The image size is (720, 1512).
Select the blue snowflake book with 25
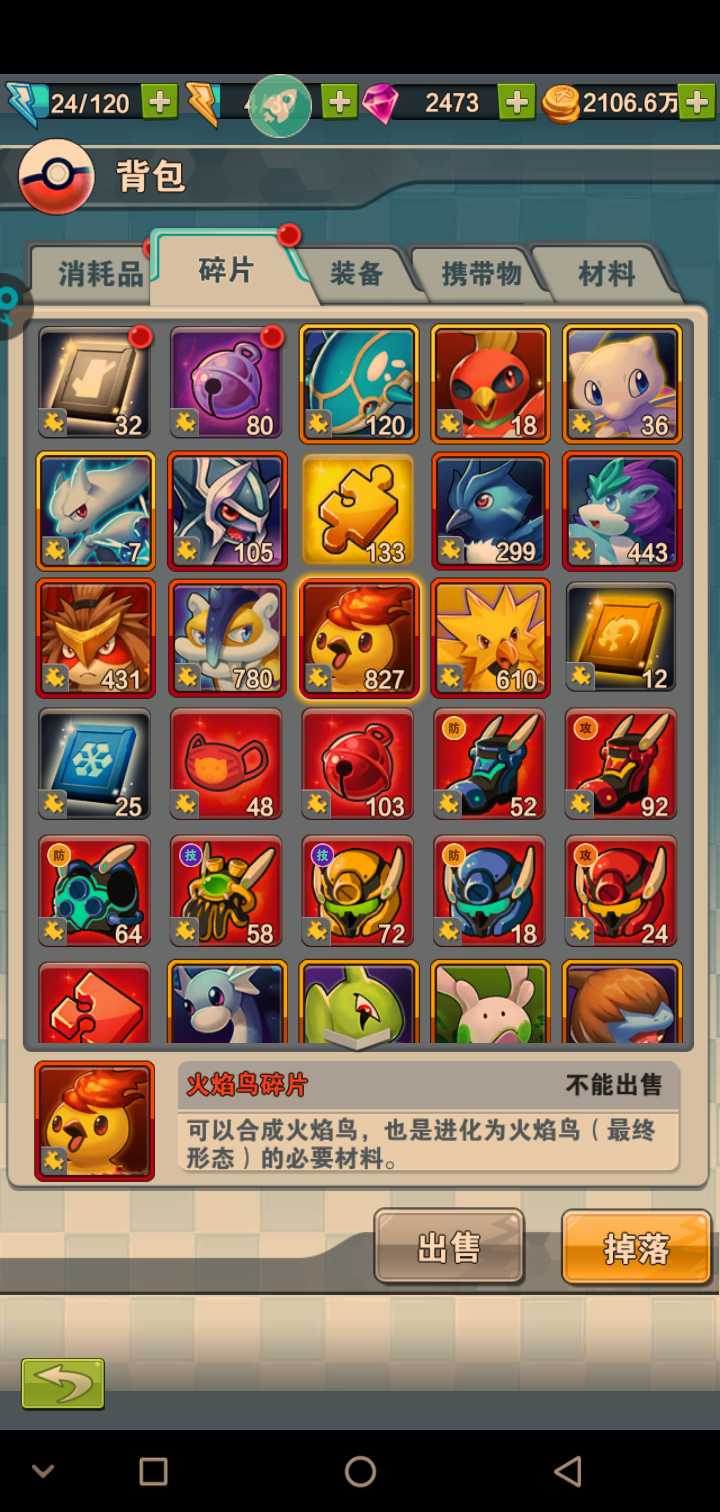[95, 765]
